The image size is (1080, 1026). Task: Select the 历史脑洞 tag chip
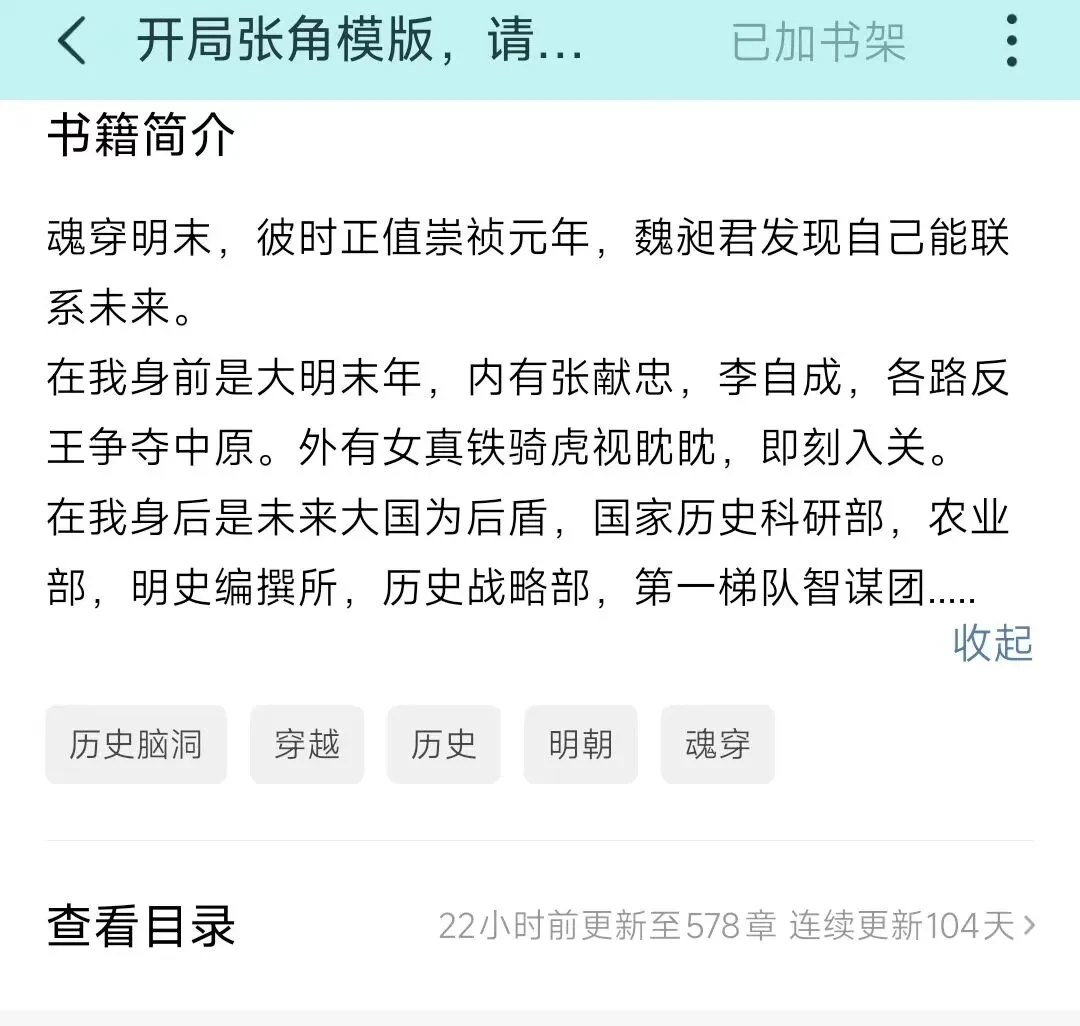point(136,745)
